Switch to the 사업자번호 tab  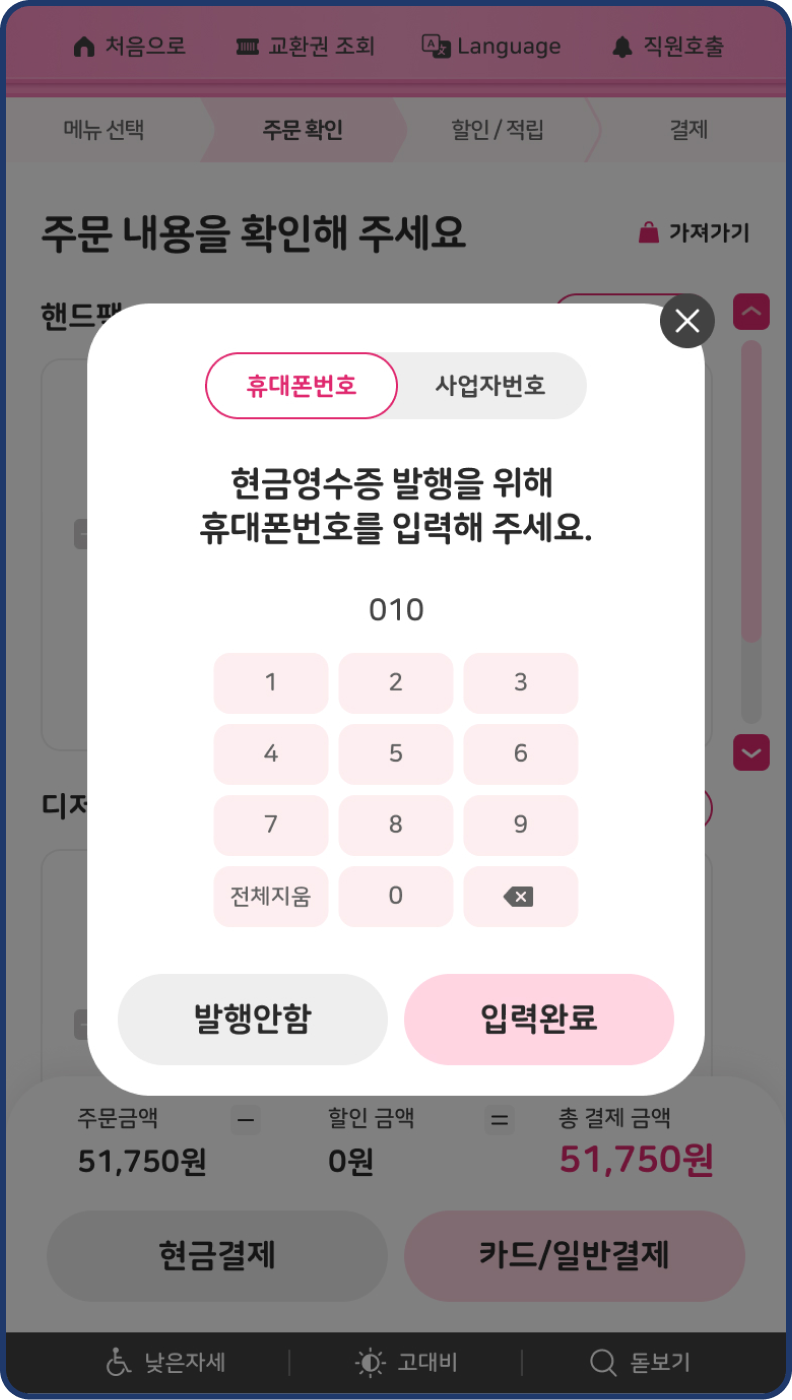click(x=490, y=385)
